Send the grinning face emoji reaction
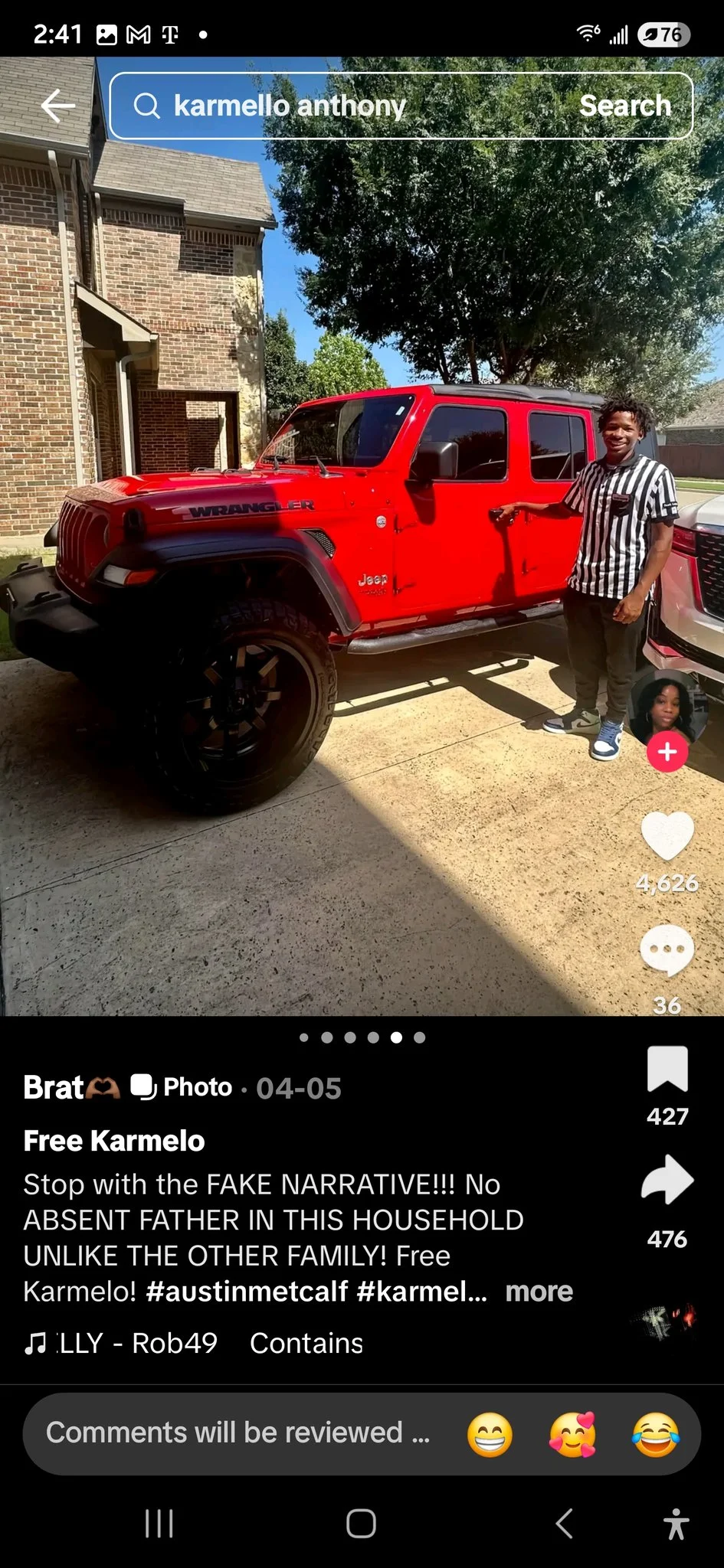This screenshot has height=1568, width=724. [490, 1434]
